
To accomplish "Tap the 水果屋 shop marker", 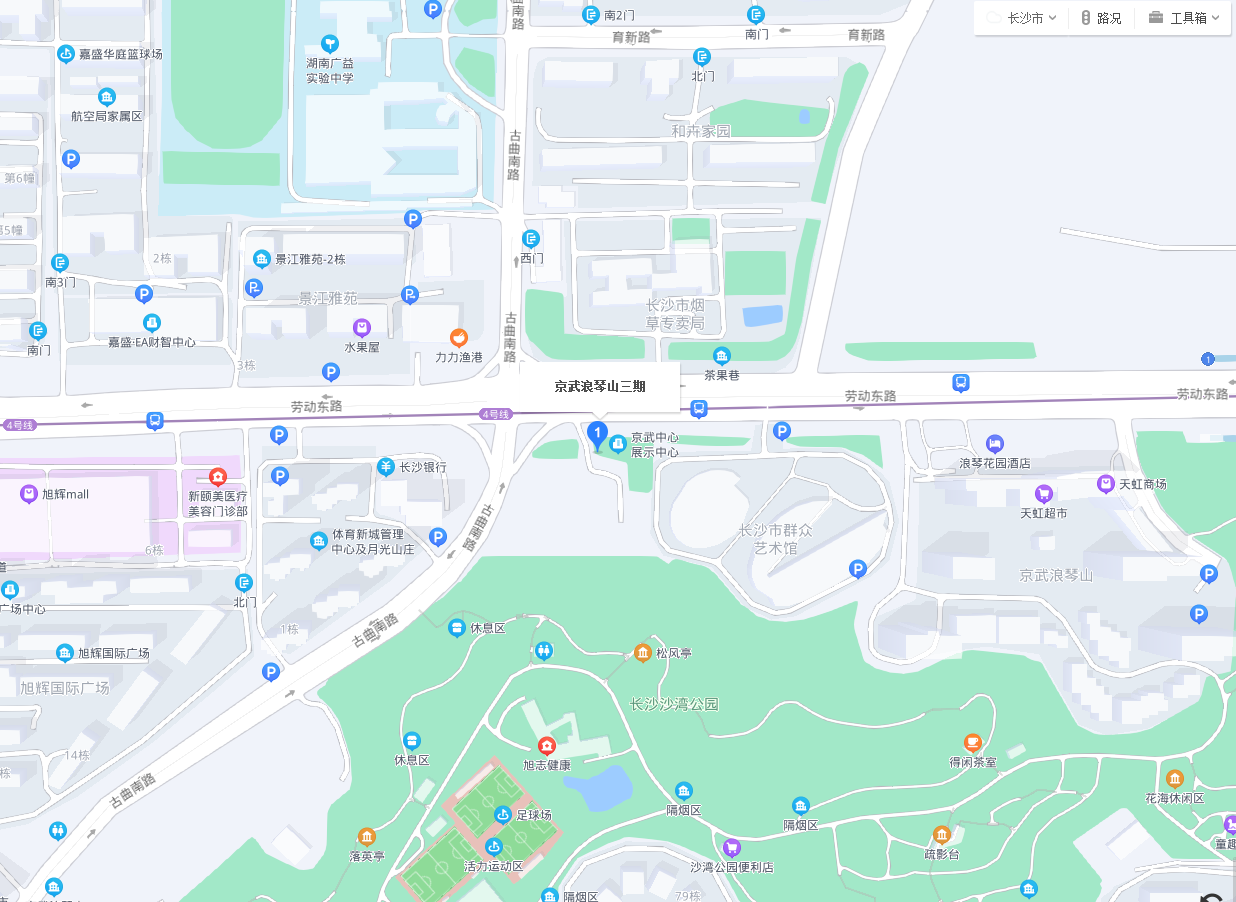I will coord(361,328).
